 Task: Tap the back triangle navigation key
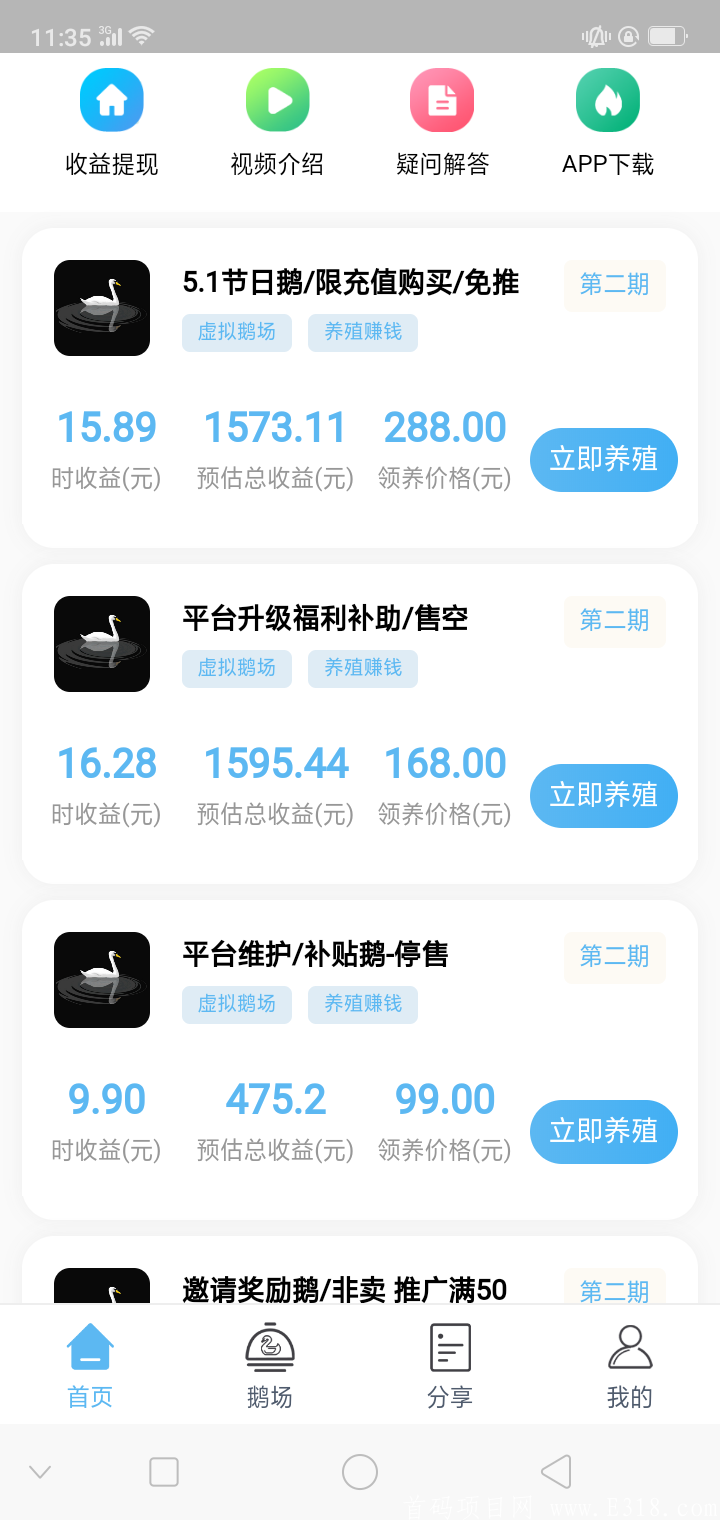tap(554, 1471)
